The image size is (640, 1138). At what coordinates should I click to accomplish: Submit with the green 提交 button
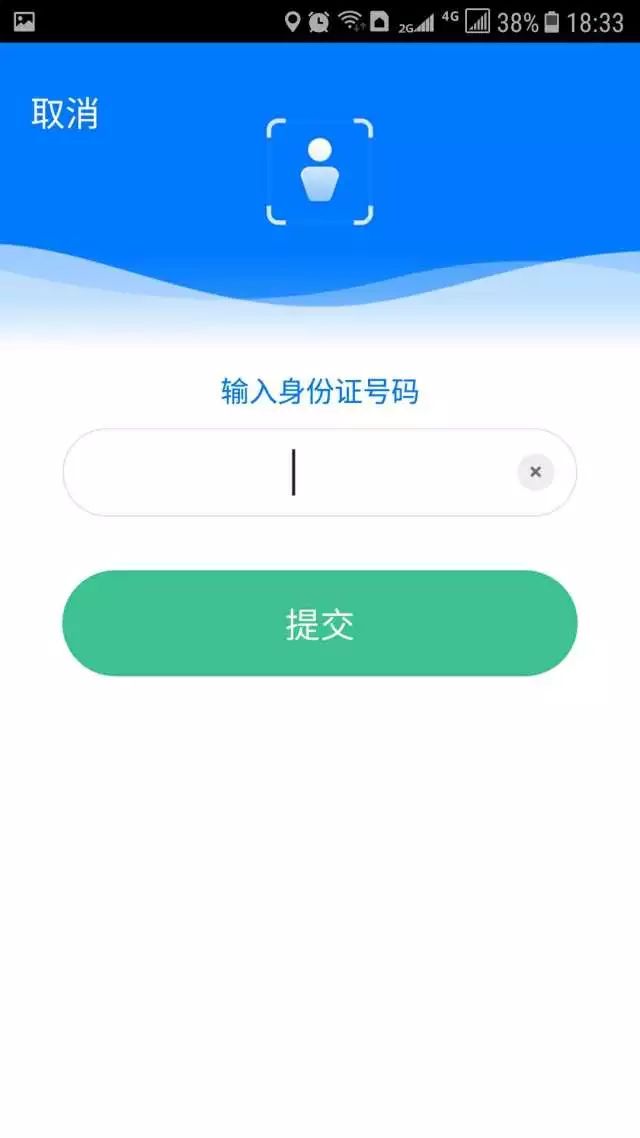[x=320, y=624]
